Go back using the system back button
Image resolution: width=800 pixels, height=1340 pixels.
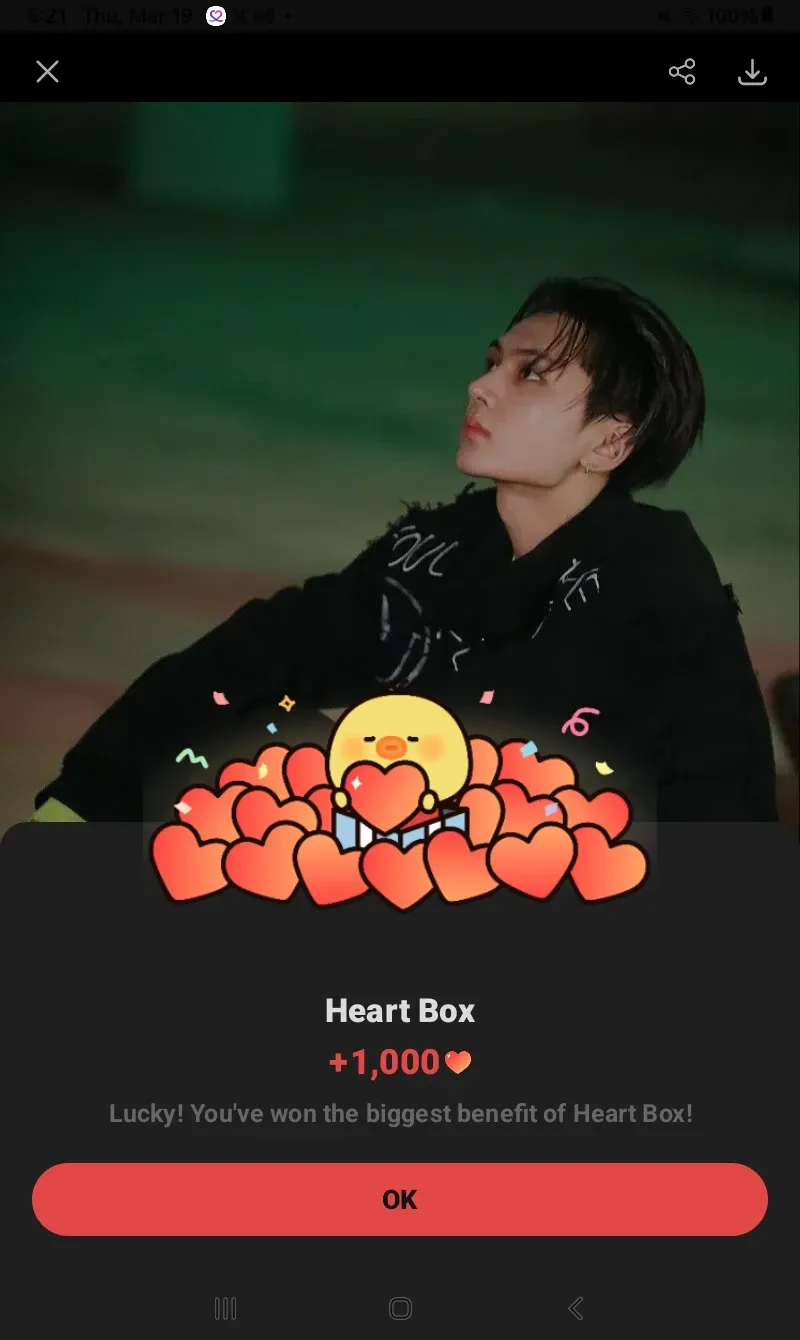[x=575, y=1308]
